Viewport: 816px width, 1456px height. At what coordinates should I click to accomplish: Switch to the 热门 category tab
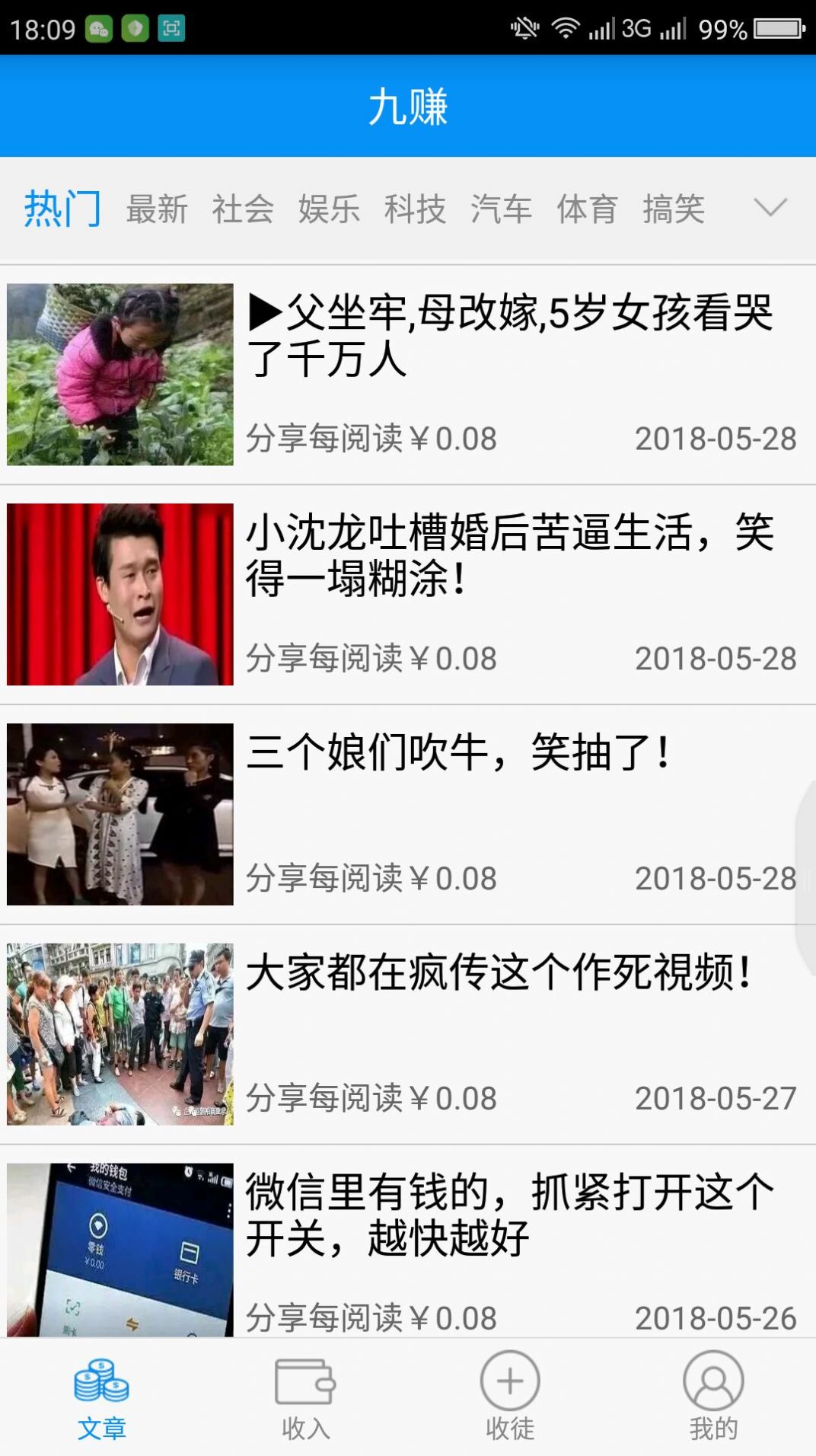62,209
